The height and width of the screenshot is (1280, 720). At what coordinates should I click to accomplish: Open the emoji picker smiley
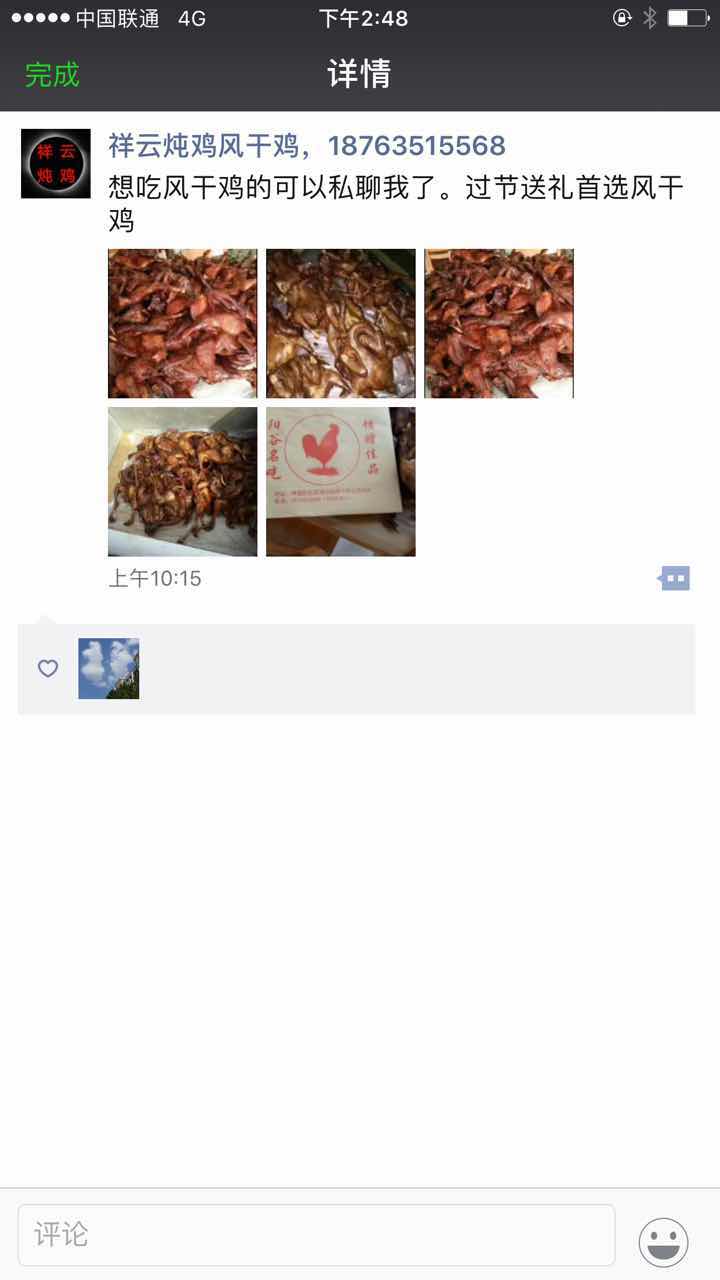pos(663,1242)
